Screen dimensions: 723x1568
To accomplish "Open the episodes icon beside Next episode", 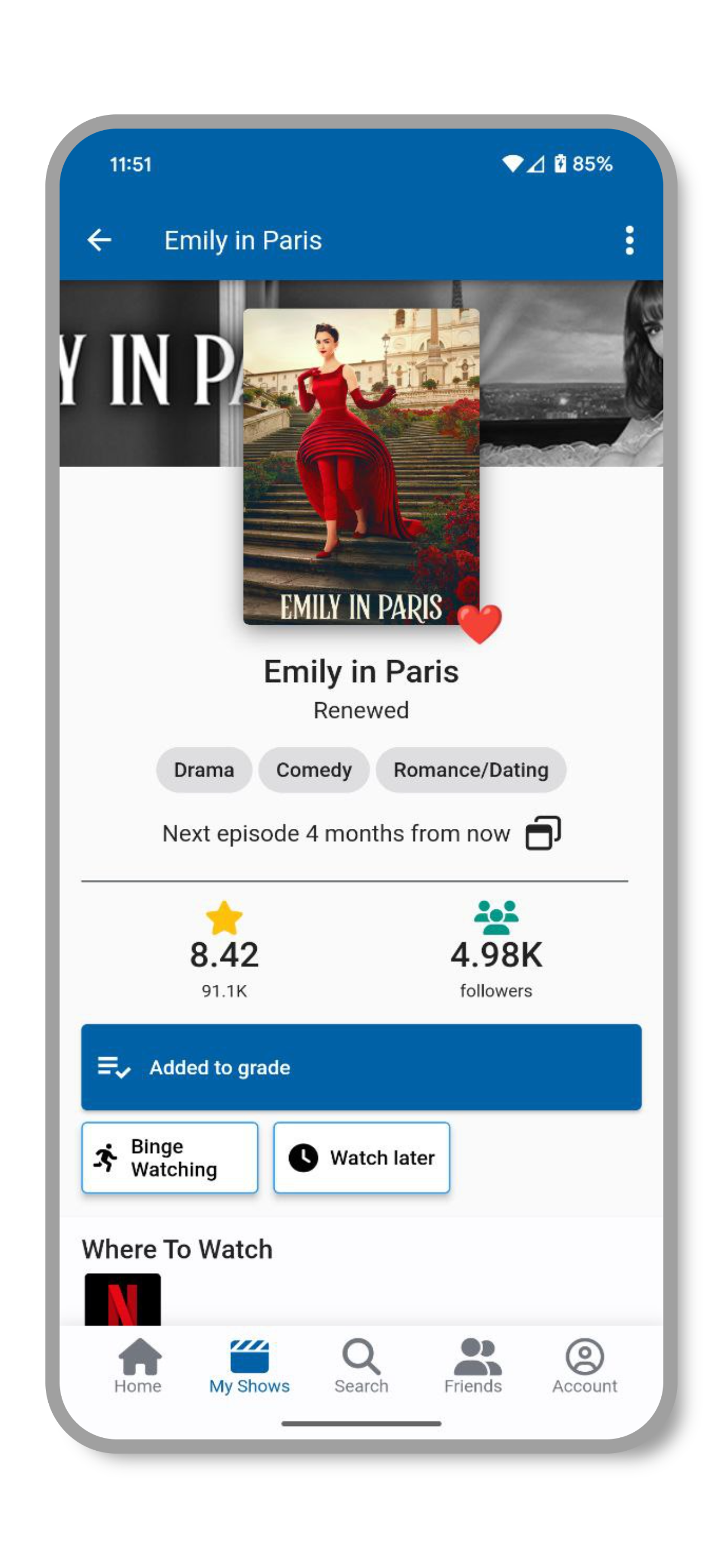I will point(543,833).
